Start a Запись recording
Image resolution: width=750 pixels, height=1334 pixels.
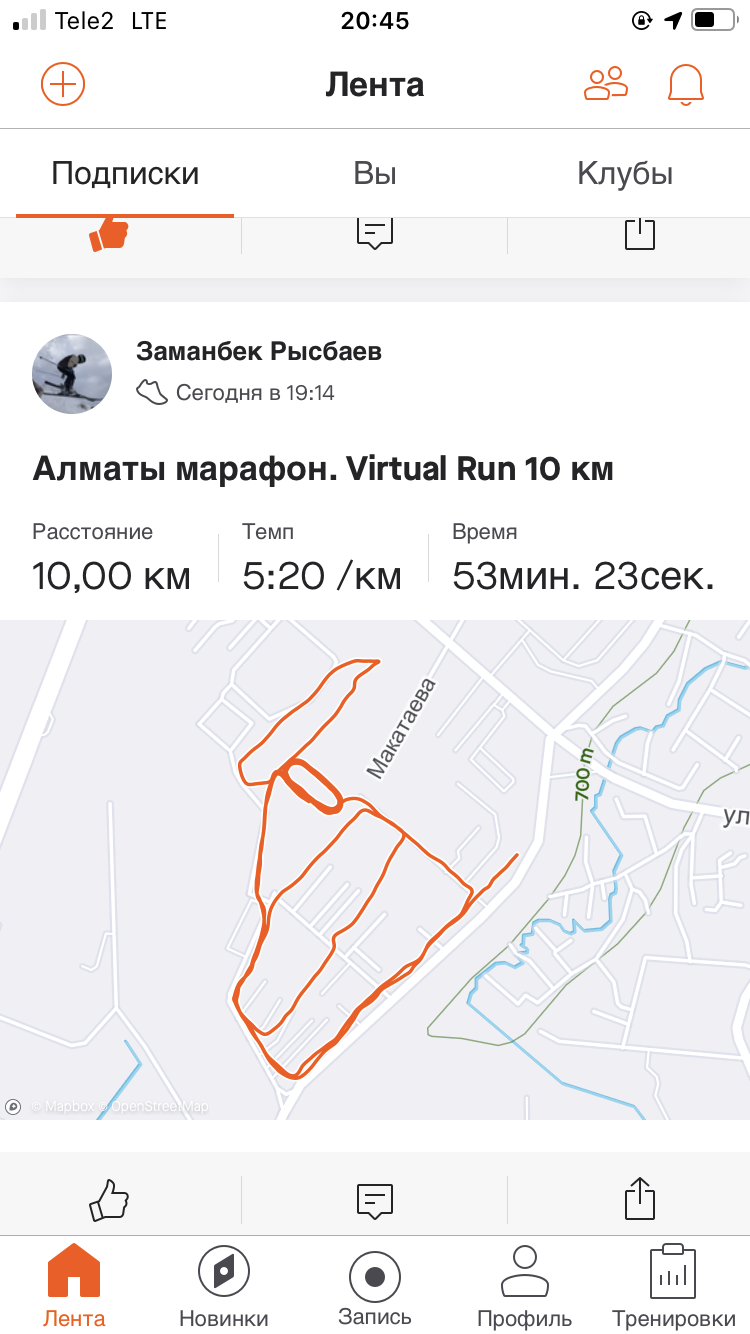[375, 1285]
